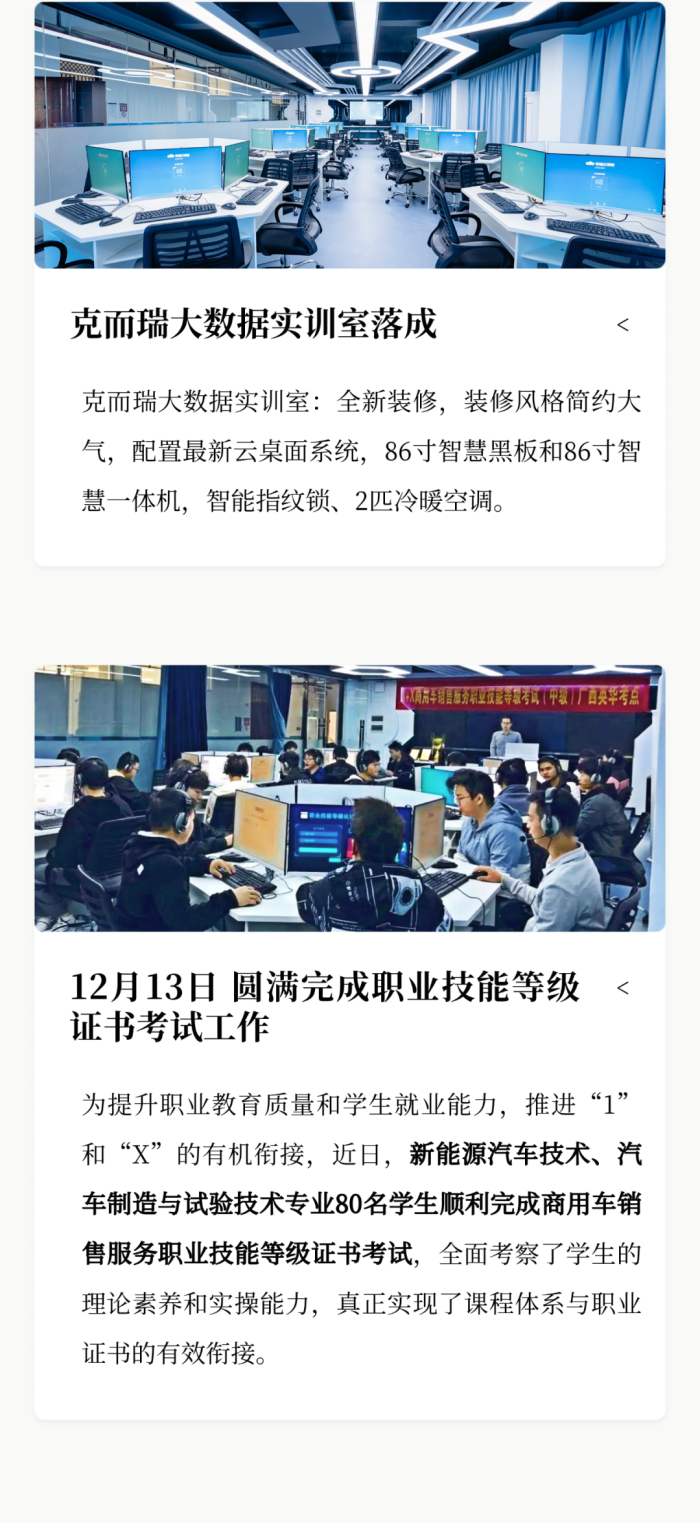Collapse the 克而瑞大数据实训室落成 section chevron
The image size is (700, 1523).
[x=623, y=325]
